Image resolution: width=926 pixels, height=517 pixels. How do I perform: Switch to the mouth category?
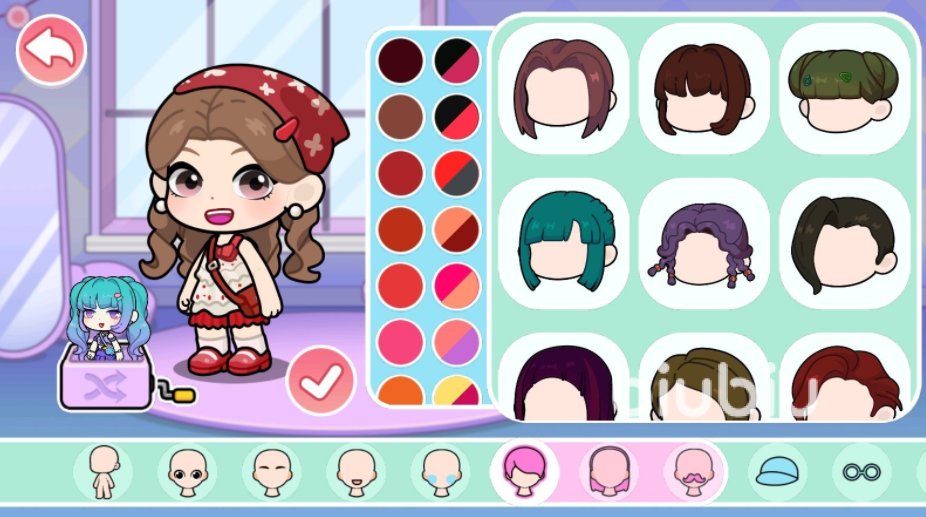355,472
